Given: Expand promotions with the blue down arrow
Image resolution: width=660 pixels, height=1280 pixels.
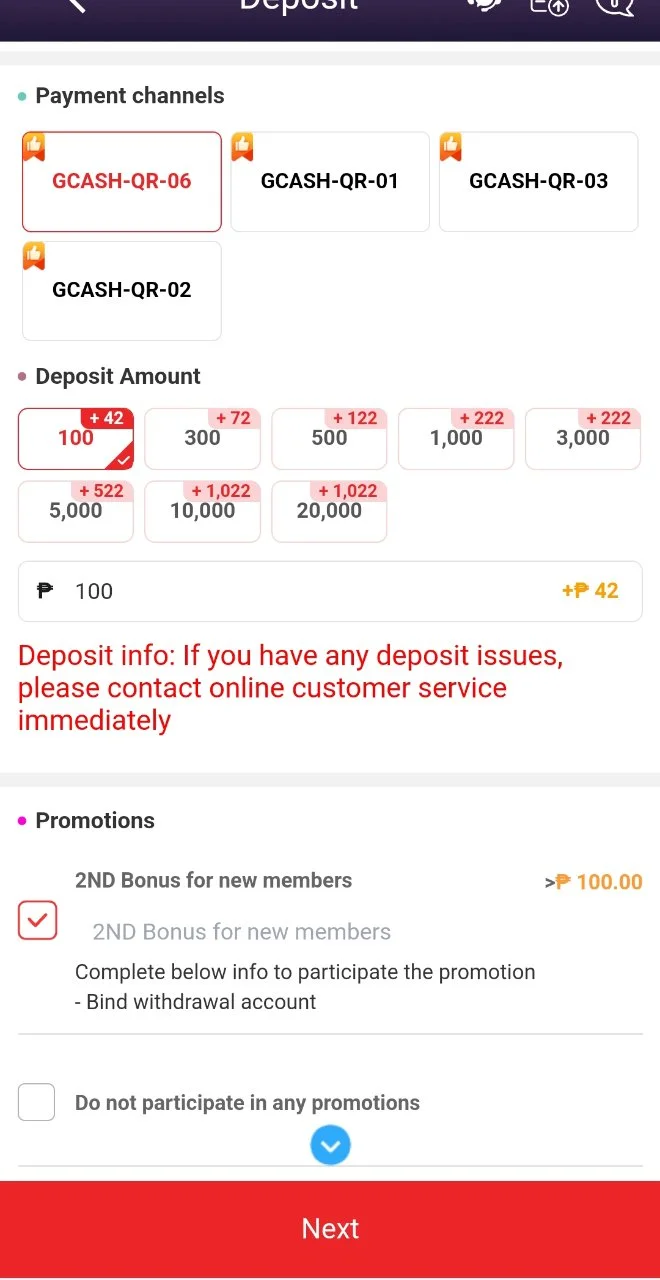Looking at the screenshot, I should [x=330, y=1145].
